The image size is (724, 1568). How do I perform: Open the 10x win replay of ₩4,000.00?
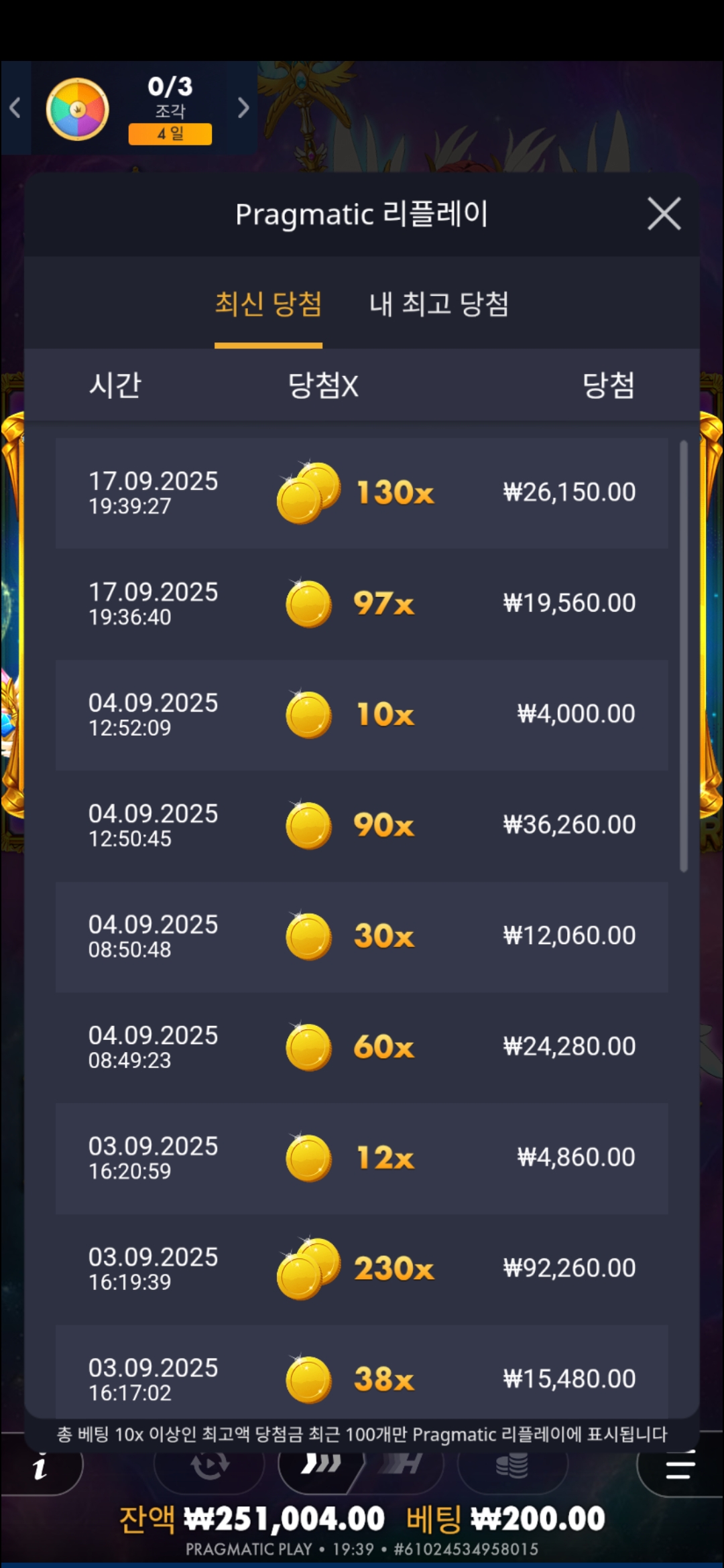point(362,714)
